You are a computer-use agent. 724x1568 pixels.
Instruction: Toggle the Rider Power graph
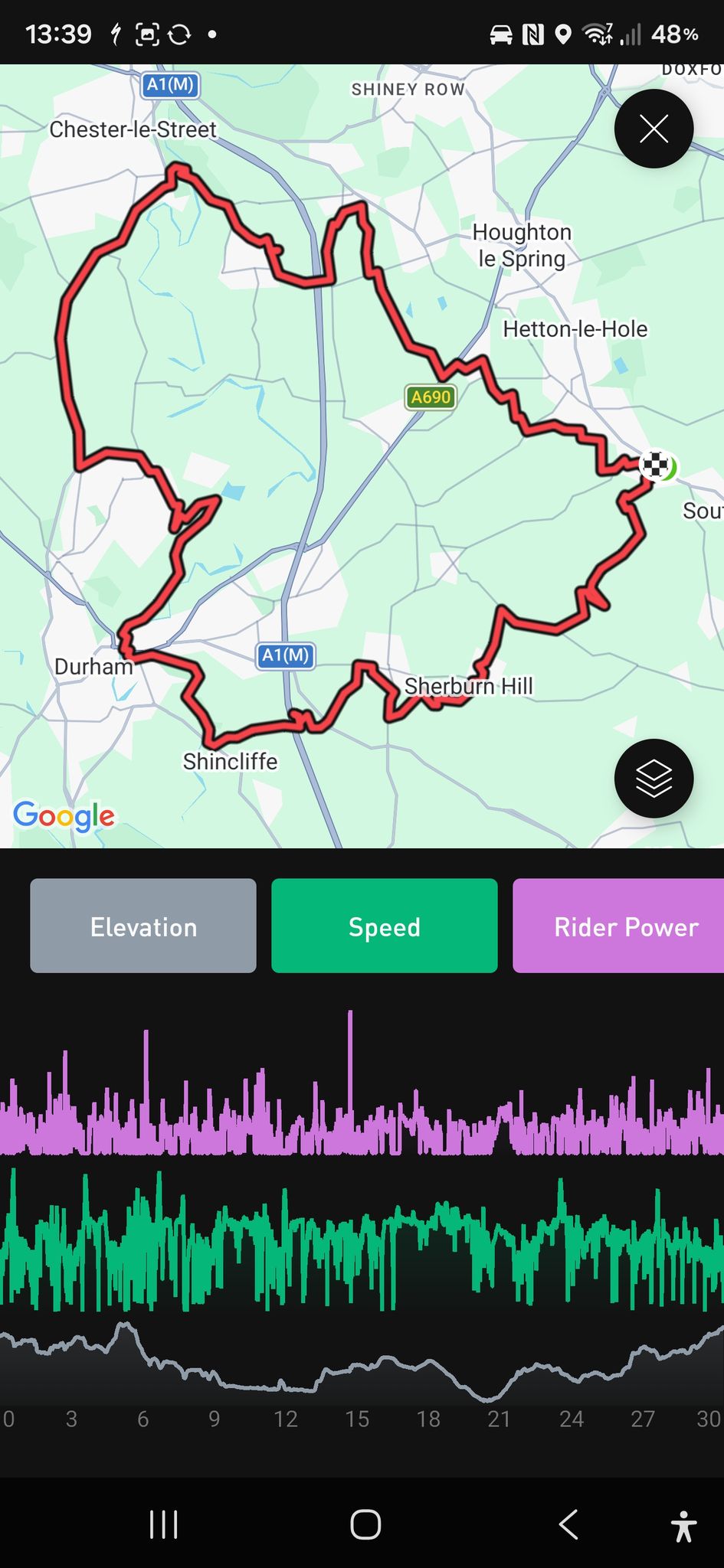[x=618, y=926]
